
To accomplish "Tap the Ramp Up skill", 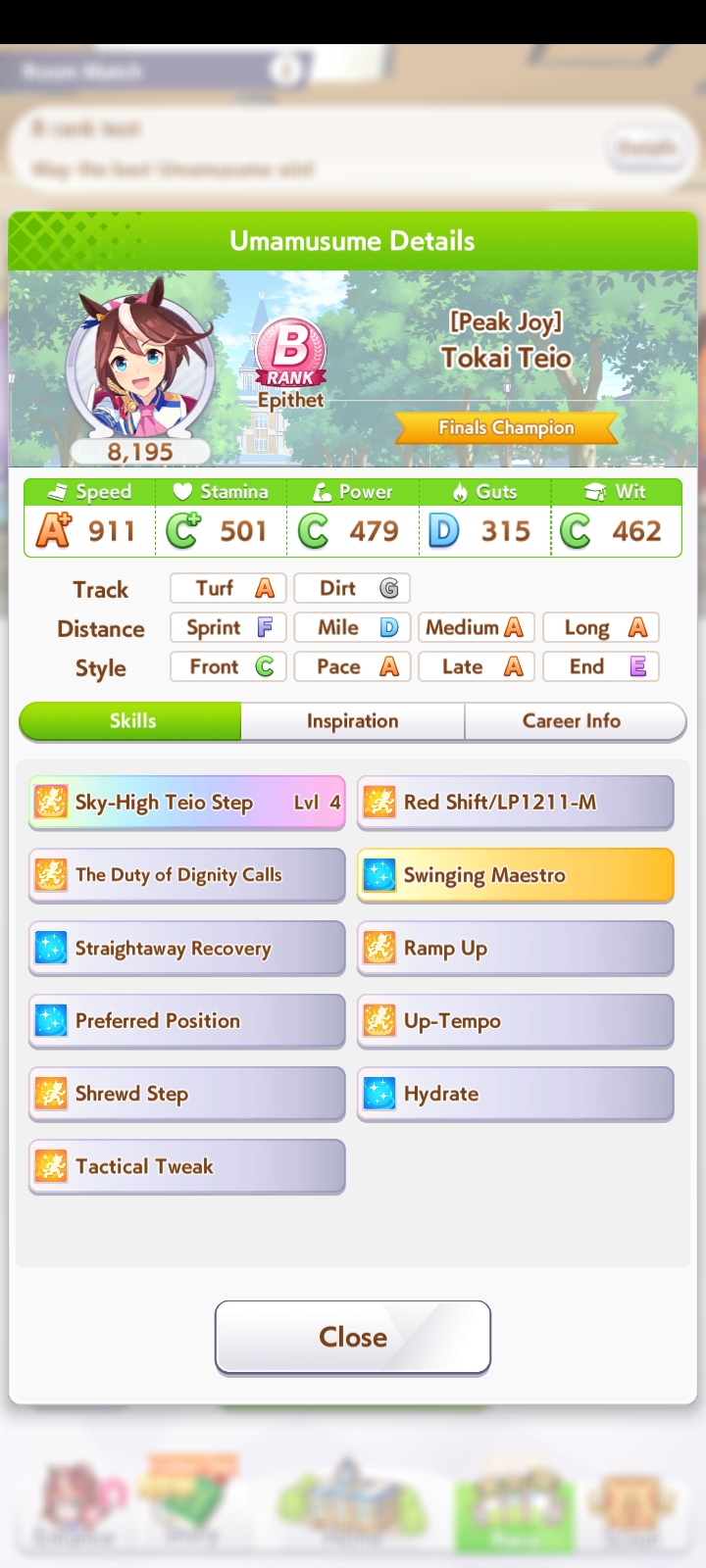I will pyautogui.click(x=516, y=948).
